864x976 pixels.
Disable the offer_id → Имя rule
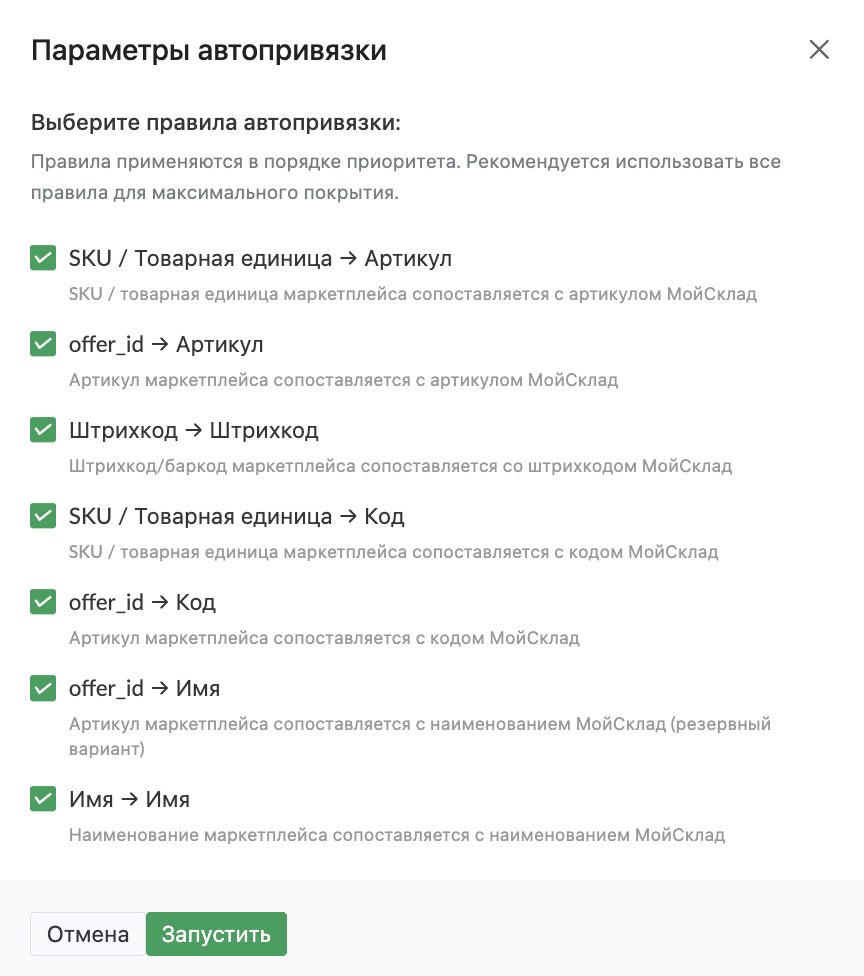(43, 689)
